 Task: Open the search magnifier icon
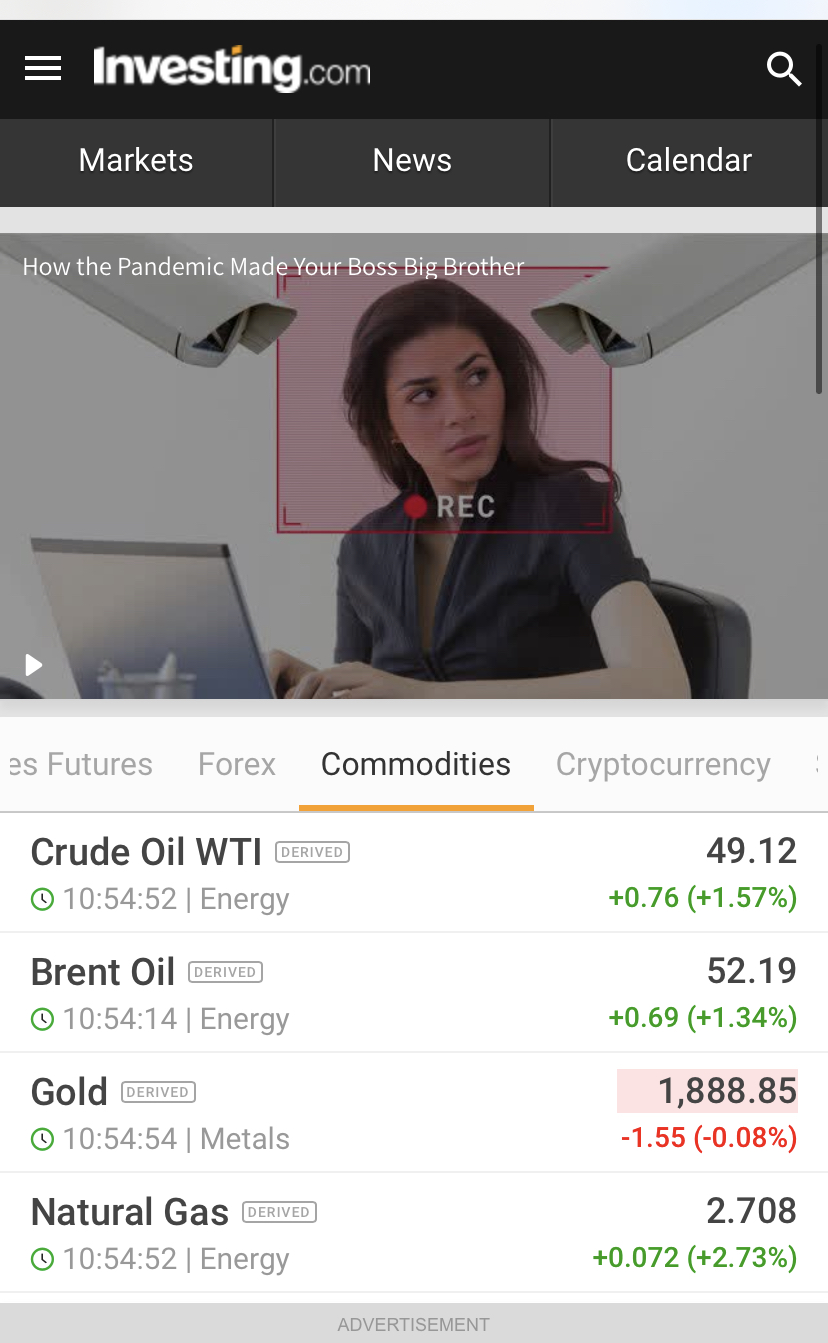(x=783, y=69)
